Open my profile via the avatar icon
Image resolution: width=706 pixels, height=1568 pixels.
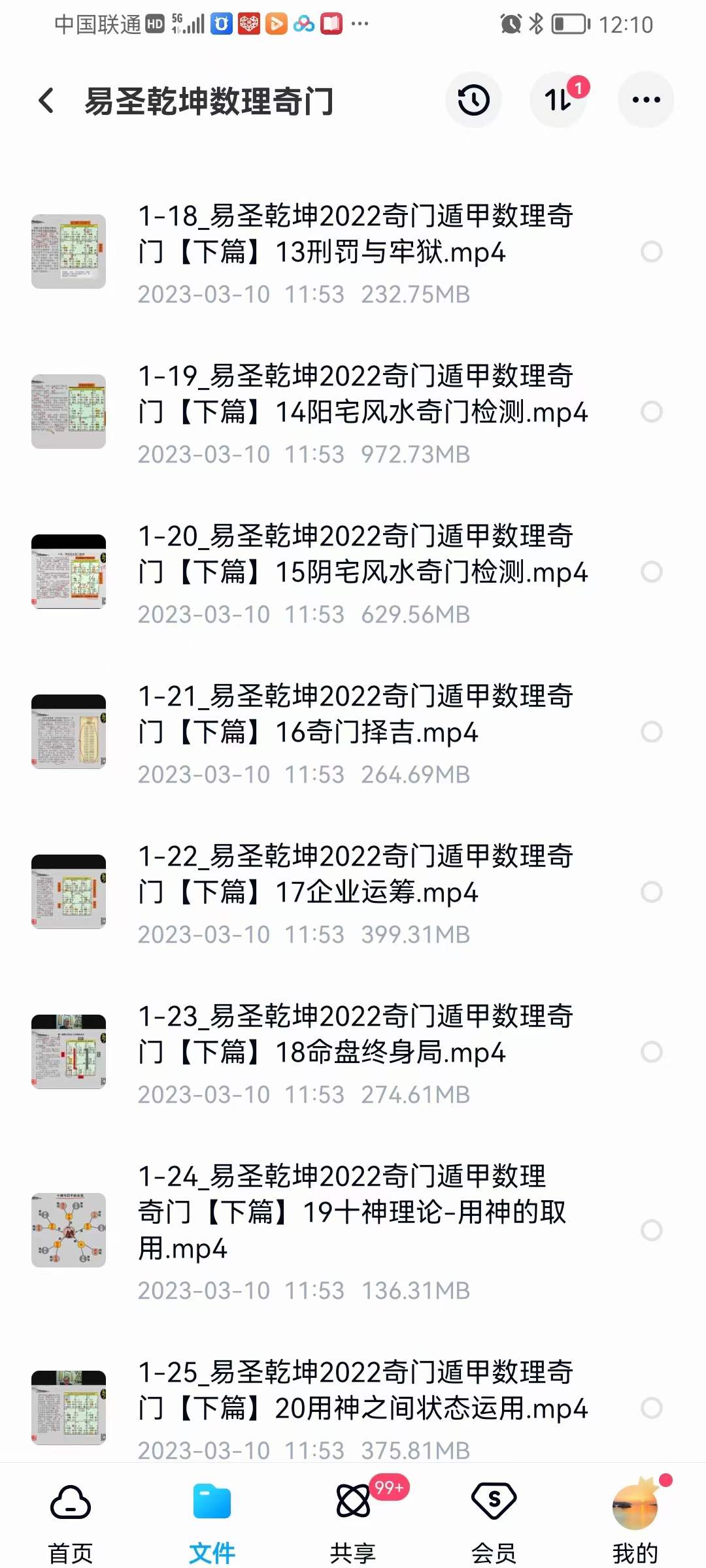click(x=634, y=1503)
